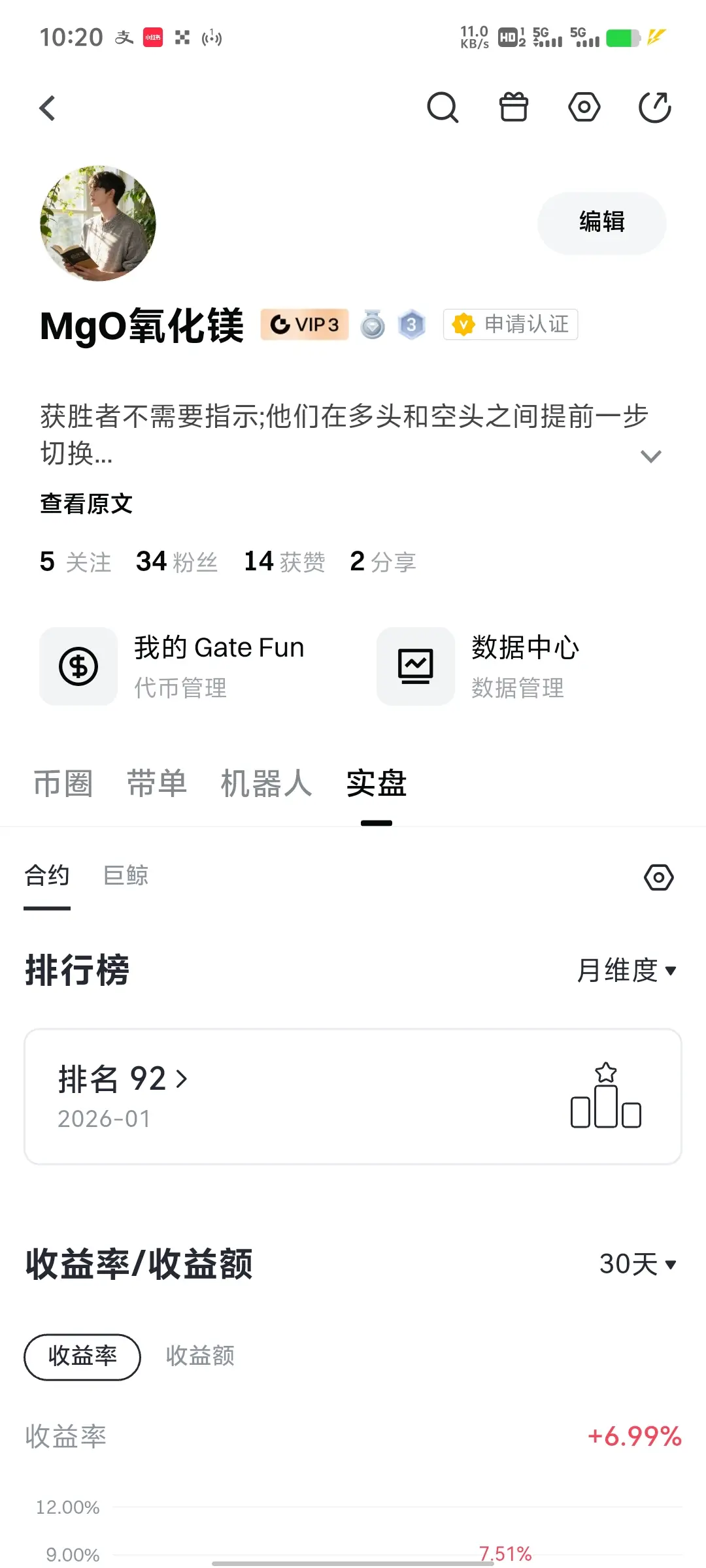This screenshot has height=1568, width=706.
Task: Expand the truncated bio text
Action: (x=650, y=455)
